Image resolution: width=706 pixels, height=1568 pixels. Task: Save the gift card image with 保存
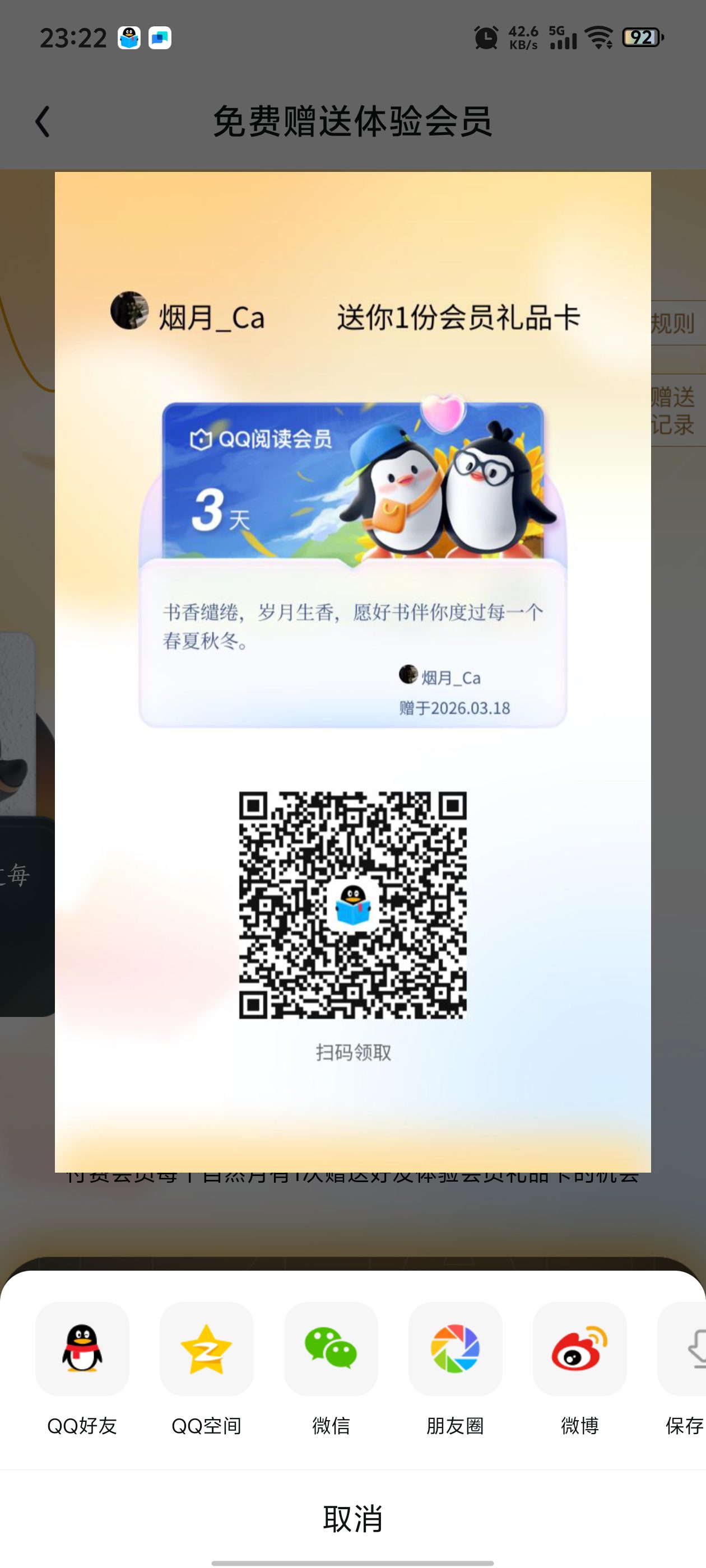pyautogui.click(x=687, y=1349)
